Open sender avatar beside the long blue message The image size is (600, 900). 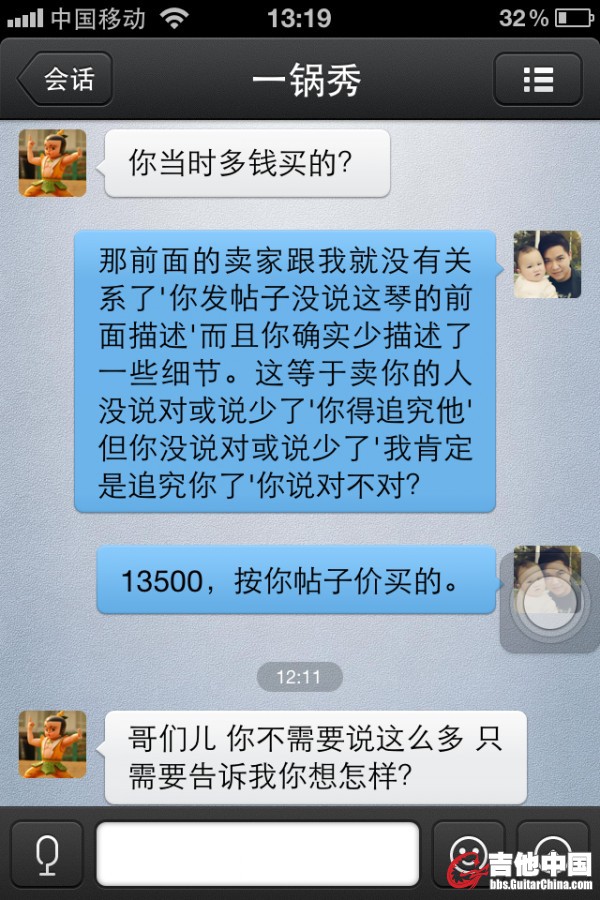(x=547, y=265)
